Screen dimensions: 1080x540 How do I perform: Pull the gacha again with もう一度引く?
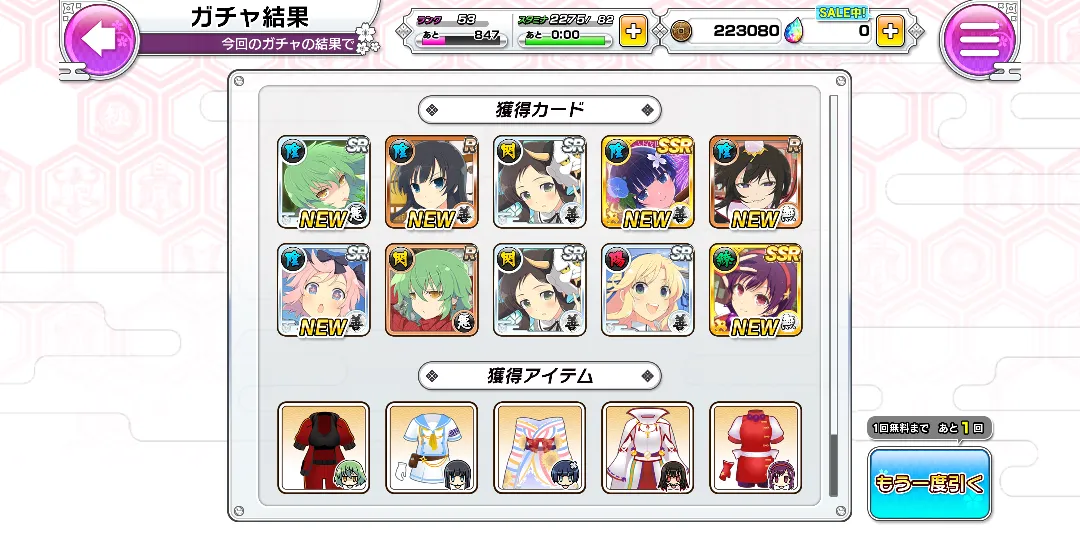click(x=929, y=484)
